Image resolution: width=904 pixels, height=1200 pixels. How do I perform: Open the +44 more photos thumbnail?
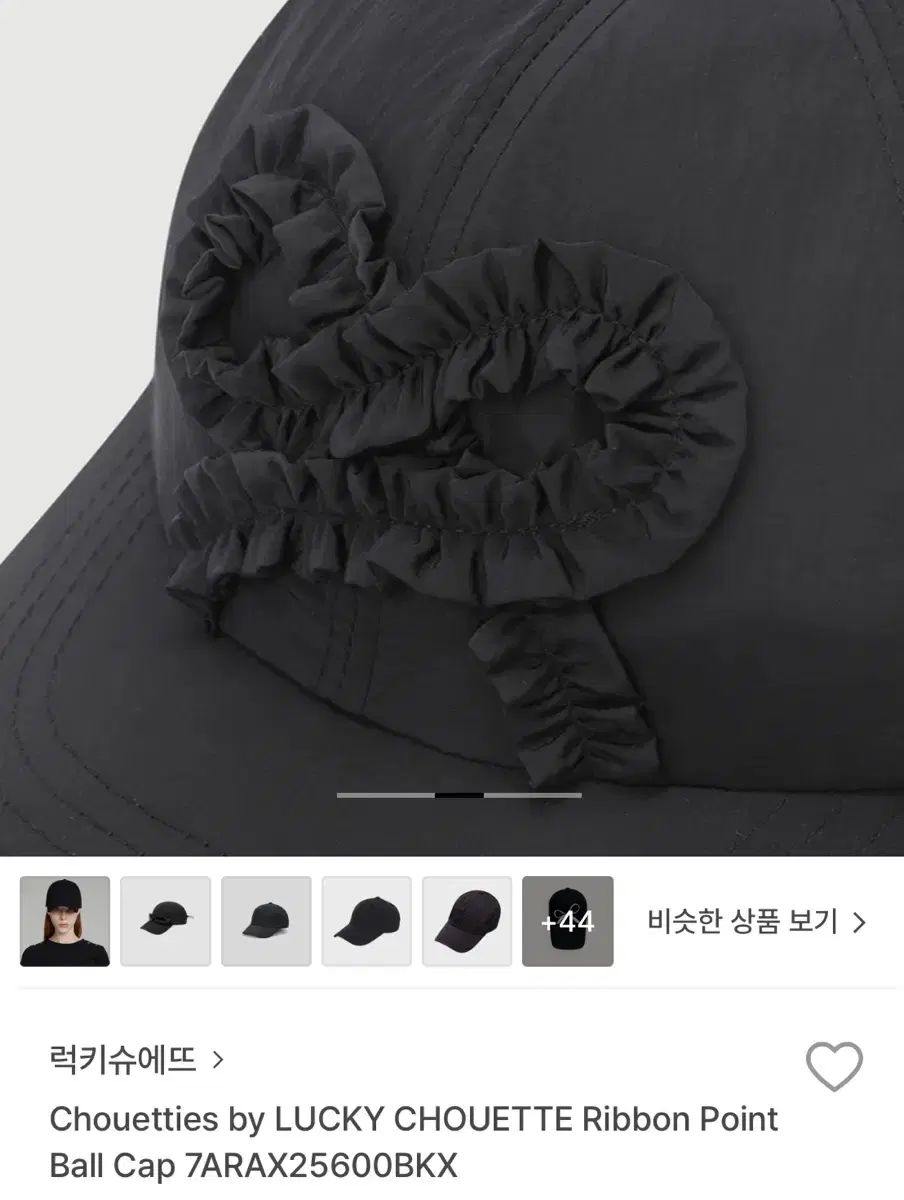567,921
